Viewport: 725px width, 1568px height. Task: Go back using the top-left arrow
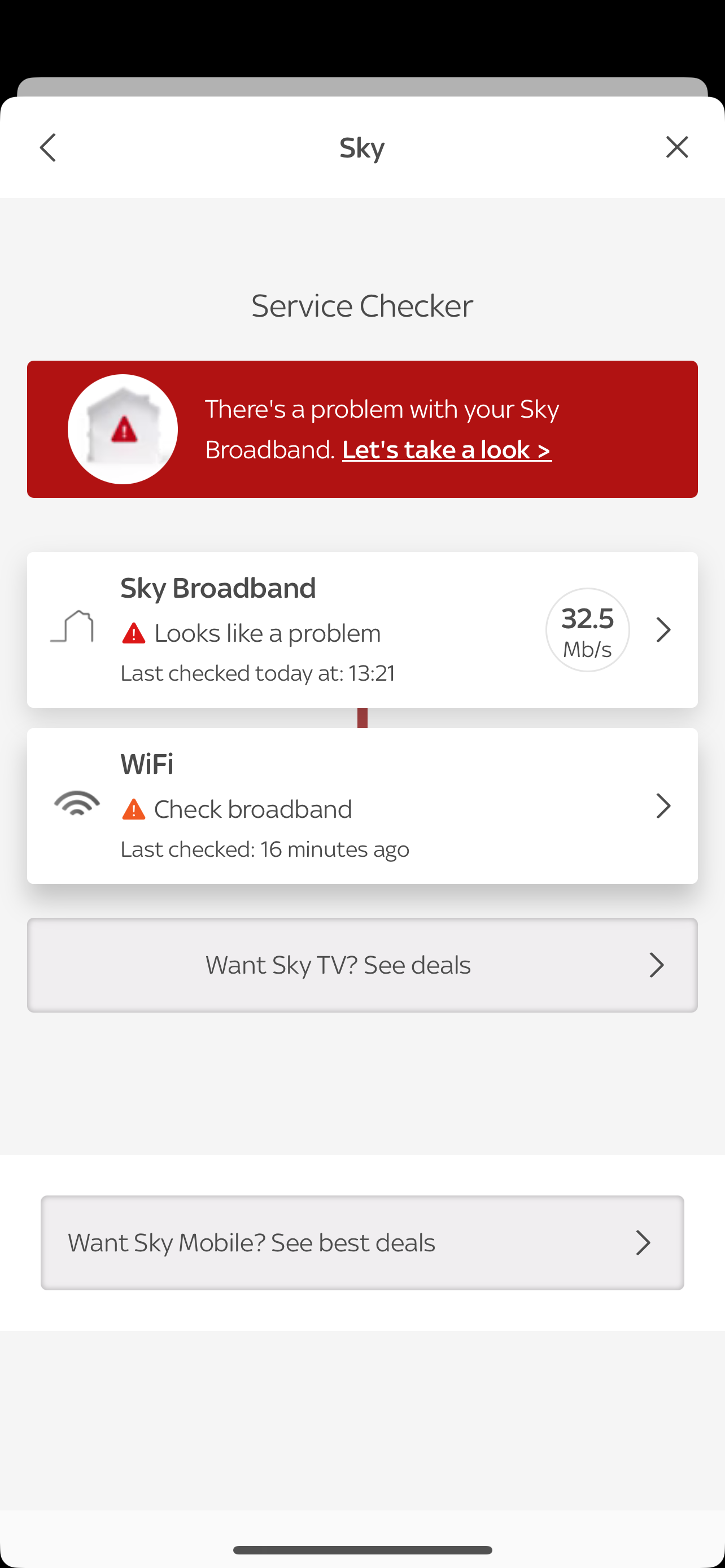[48, 148]
